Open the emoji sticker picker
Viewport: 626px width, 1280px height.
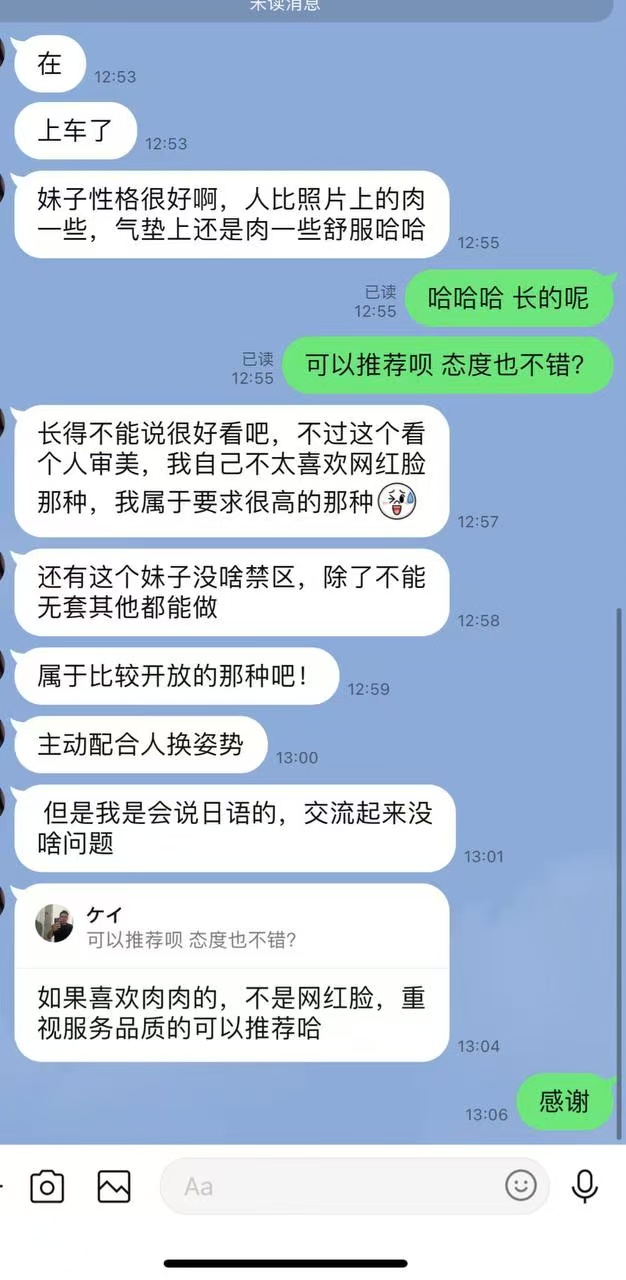click(520, 1186)
